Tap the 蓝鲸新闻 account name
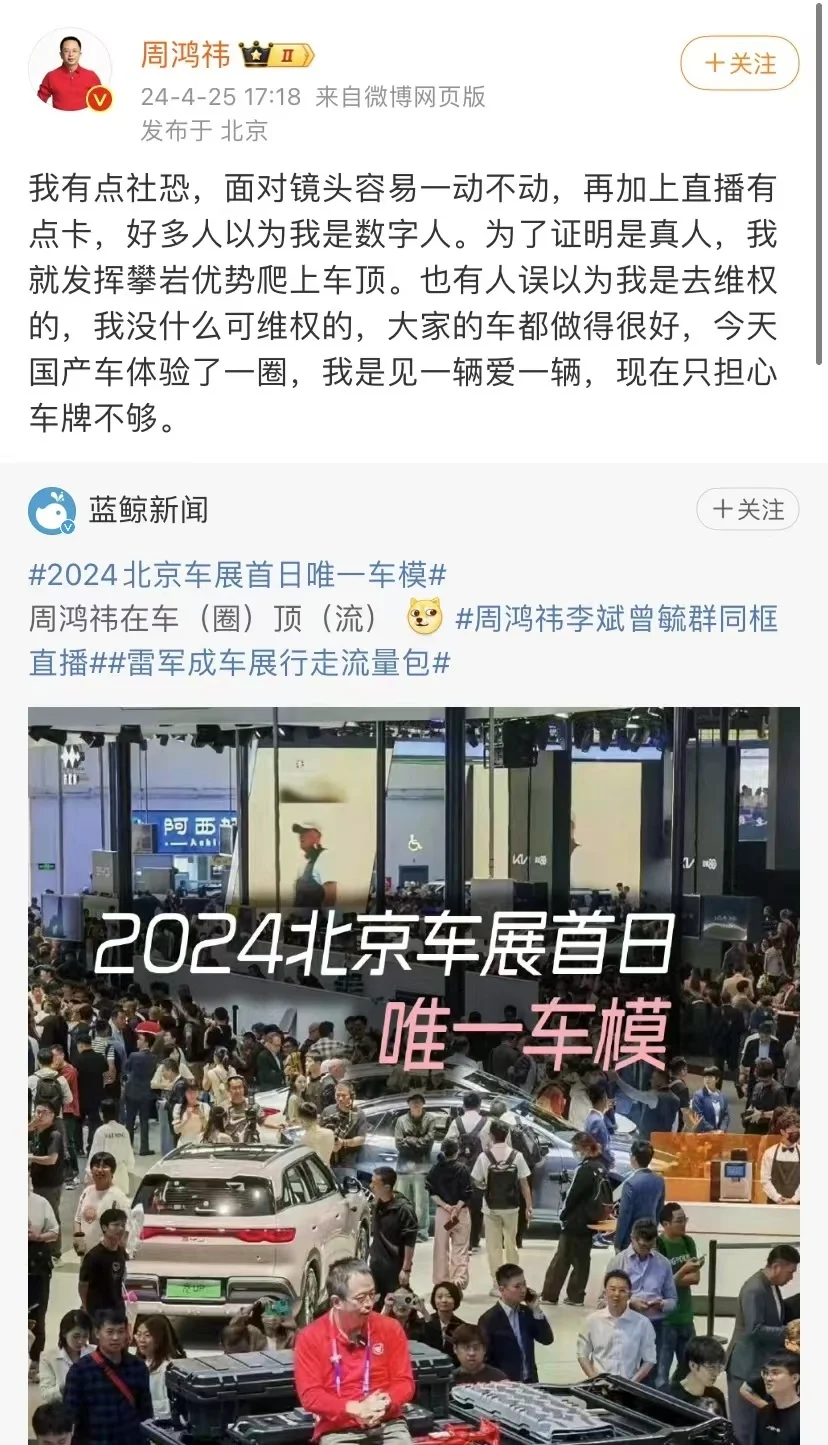 pyautogui.click(x=148, y=510)
